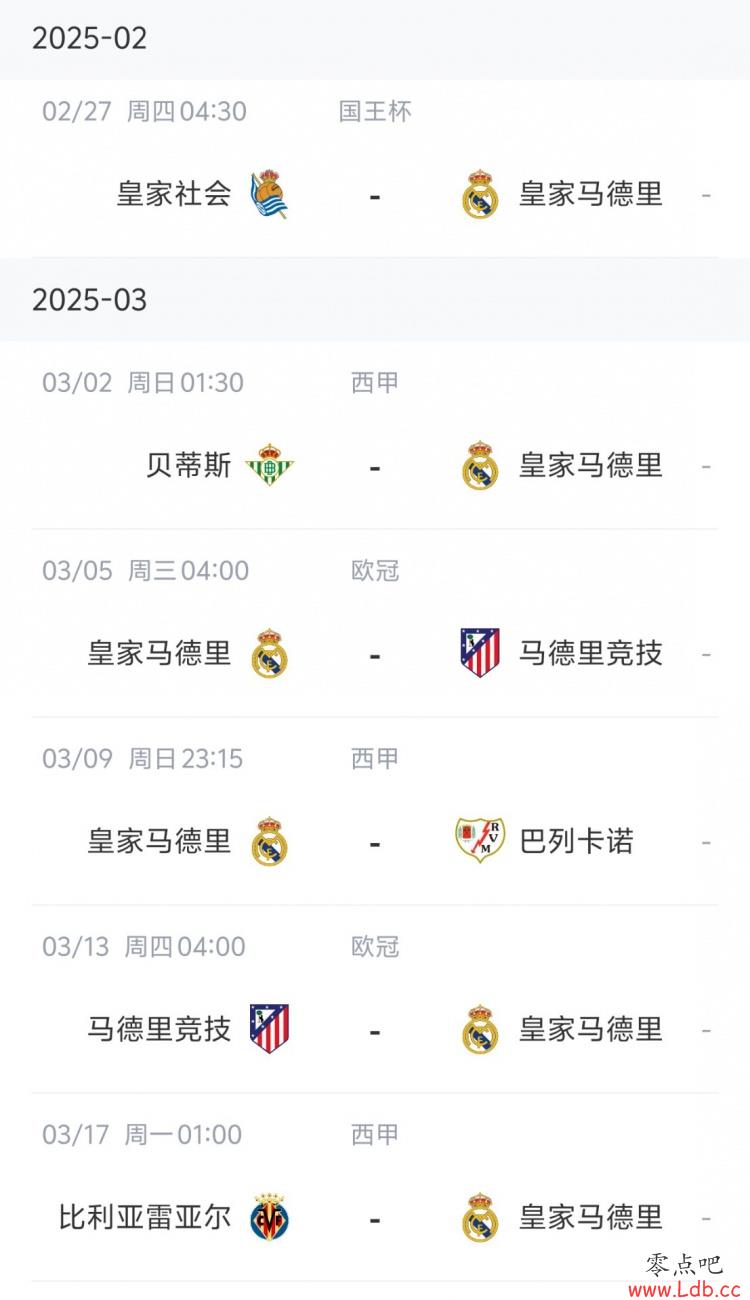Screen dimensions: 750x1300
Task: Select the 03/09 皇家马德里 vs 巴列卡诺 match
Action: (375, 812)
